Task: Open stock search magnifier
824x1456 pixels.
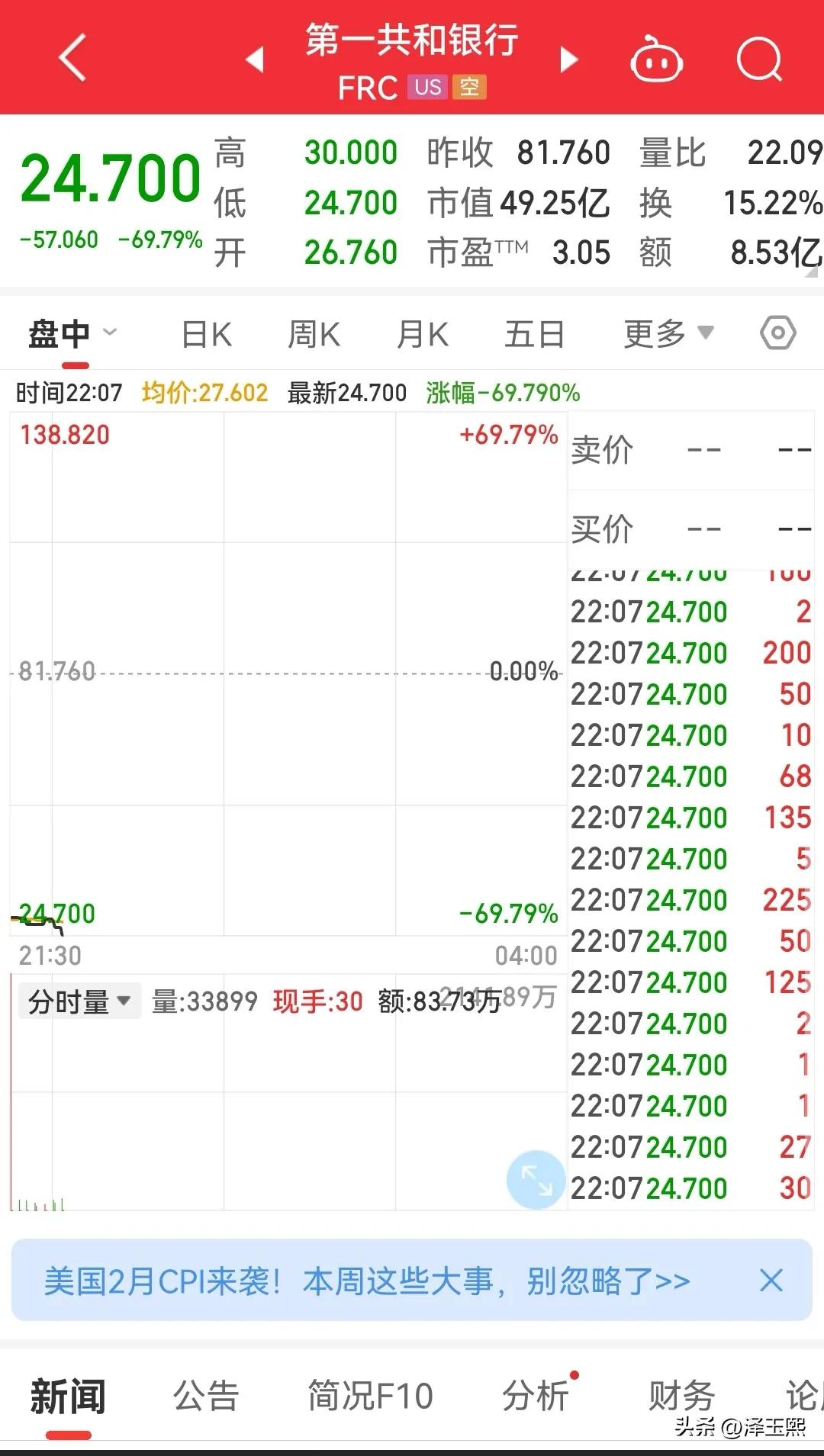Action: 759,59
